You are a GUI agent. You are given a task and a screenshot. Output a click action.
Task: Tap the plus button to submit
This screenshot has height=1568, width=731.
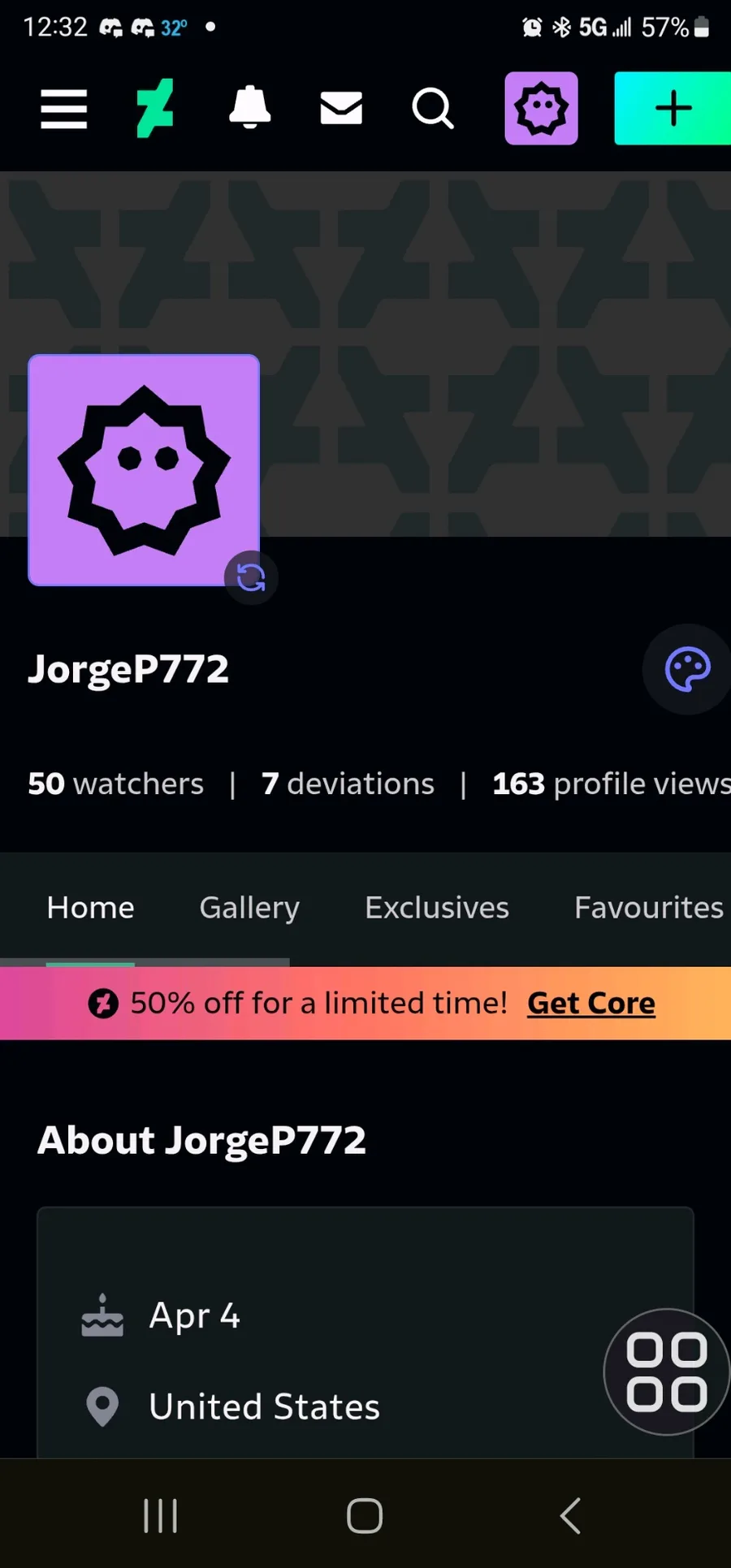673,108
